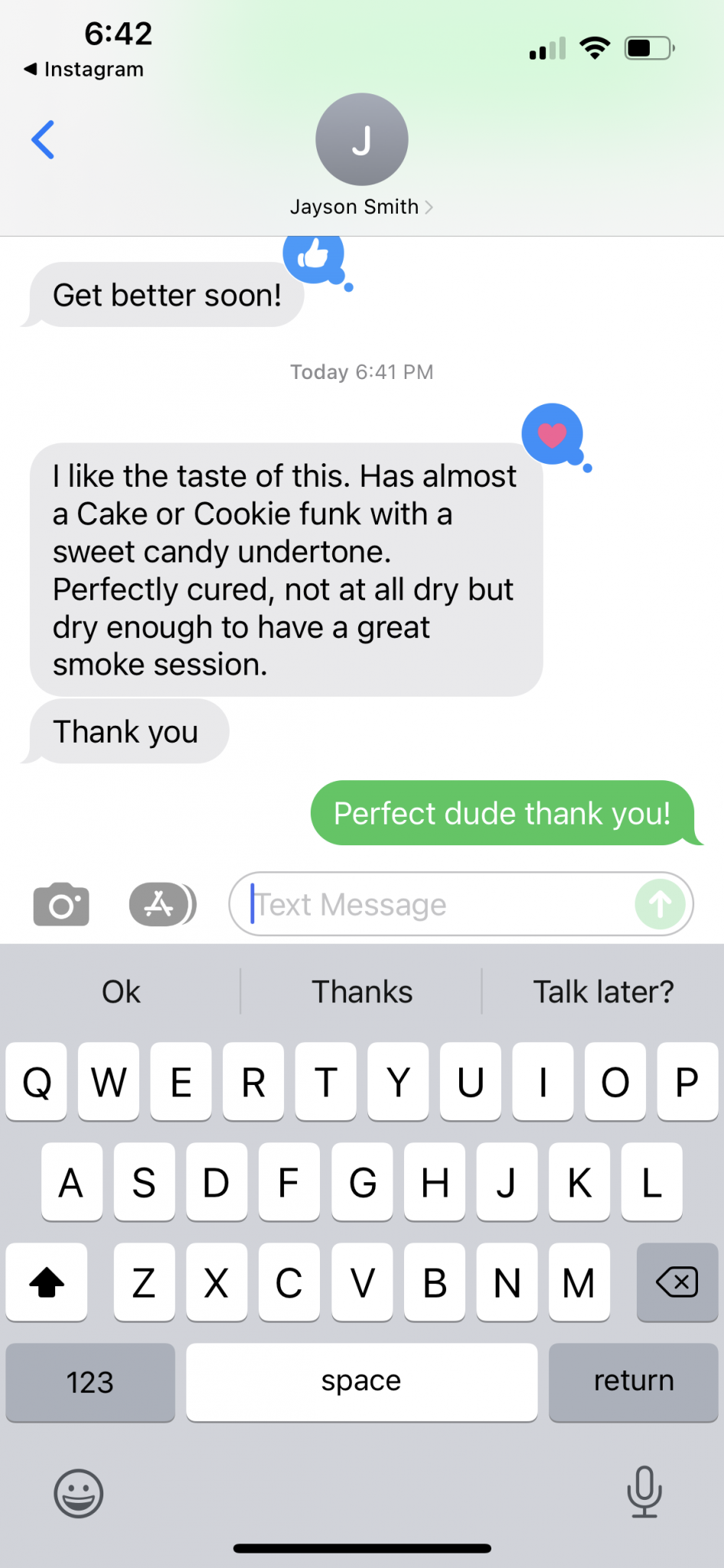This screenshot has width=724, height=1568.
Task: Send the message with the arrow button
Action: tap(660, 904)
